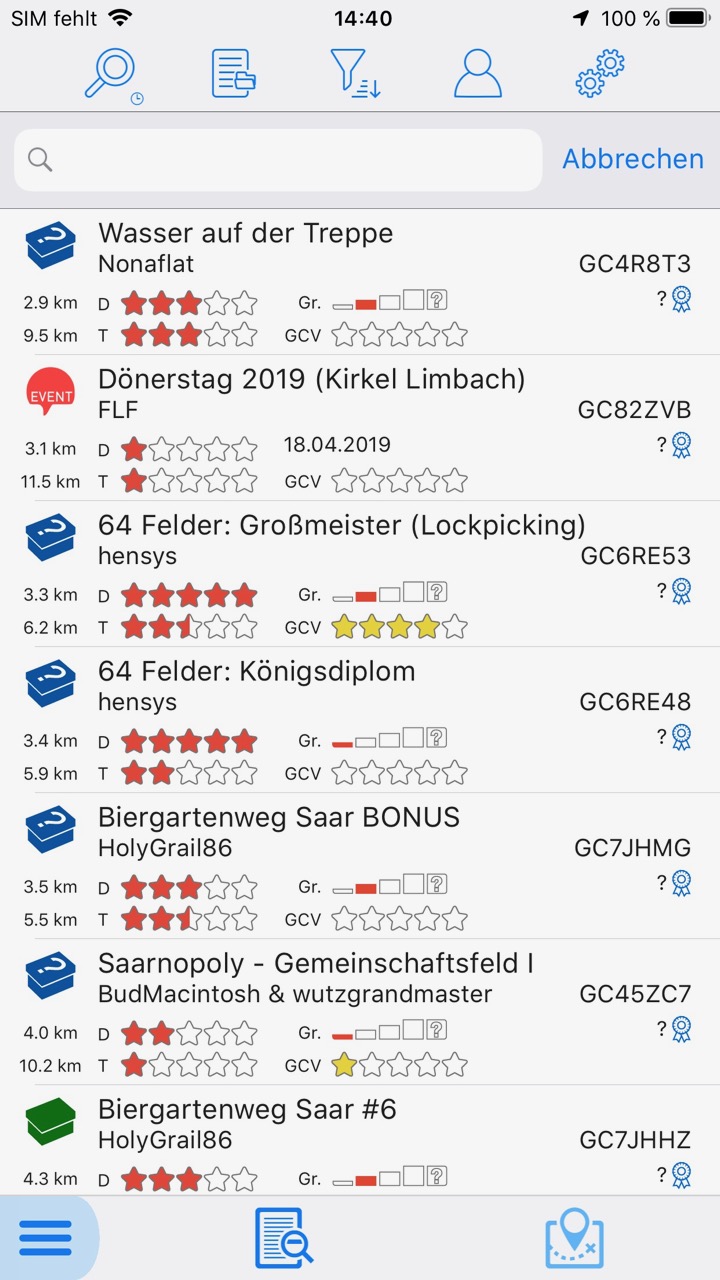The width and height of the screenshot is (720, 1280).
Task: Switch to the list search view
Action: click(284, 1238)
